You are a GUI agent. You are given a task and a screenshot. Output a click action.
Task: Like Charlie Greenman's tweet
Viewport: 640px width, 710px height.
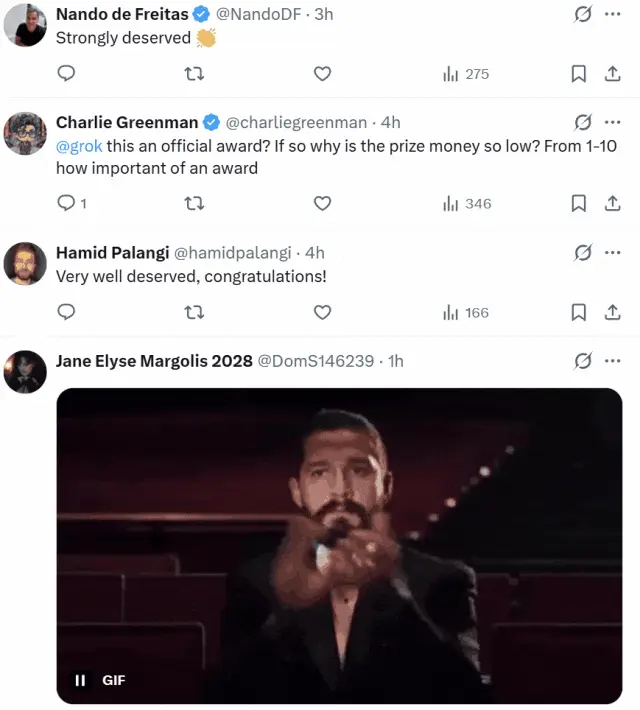322,203
